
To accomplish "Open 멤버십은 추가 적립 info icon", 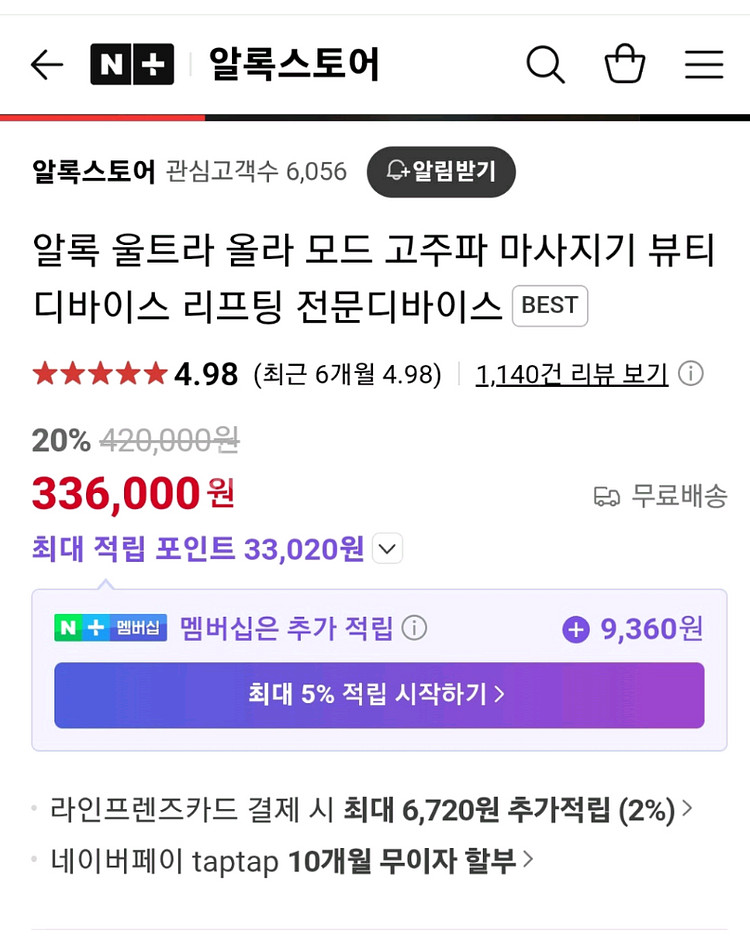I will (414, 629).
